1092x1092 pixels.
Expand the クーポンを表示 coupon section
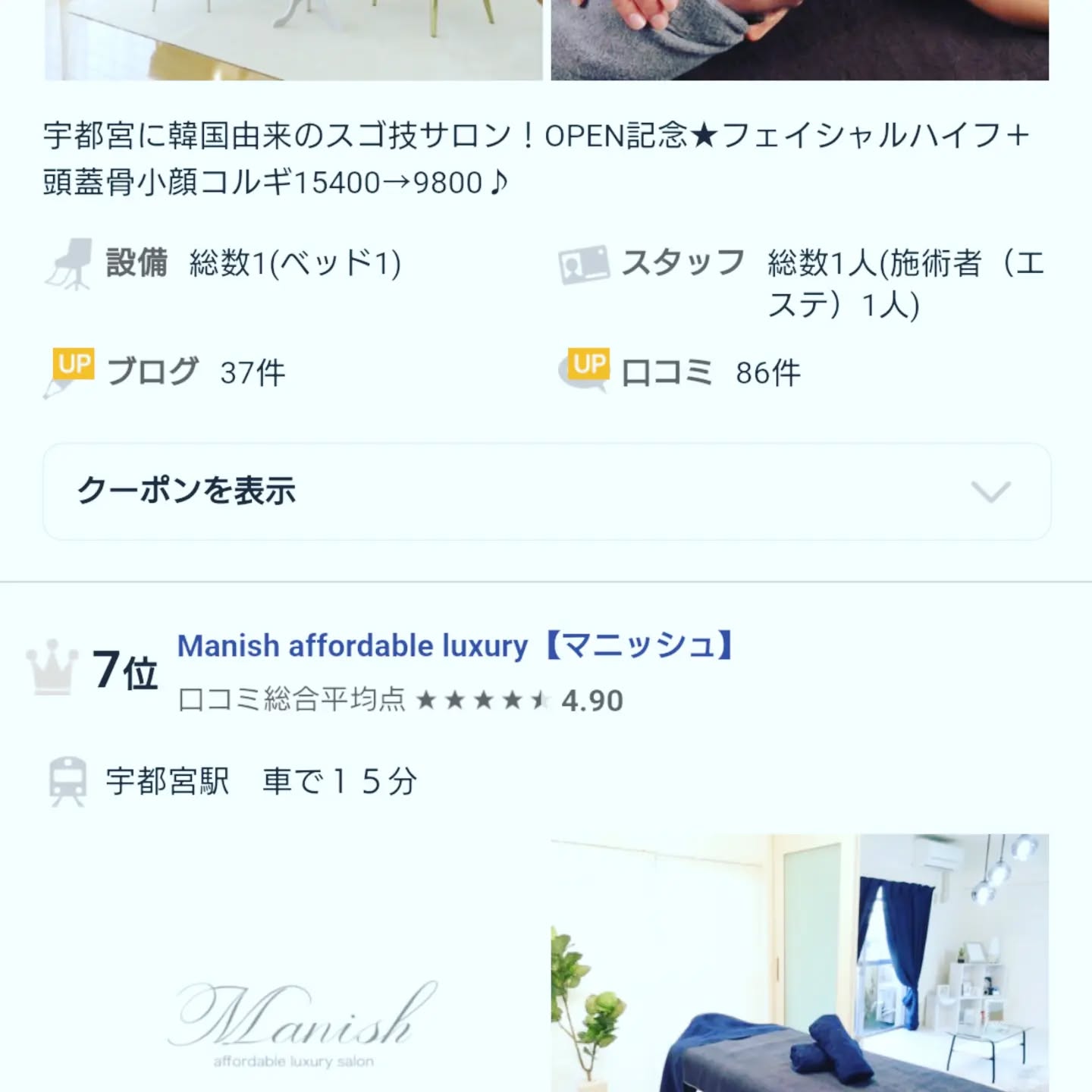[546, 491]
